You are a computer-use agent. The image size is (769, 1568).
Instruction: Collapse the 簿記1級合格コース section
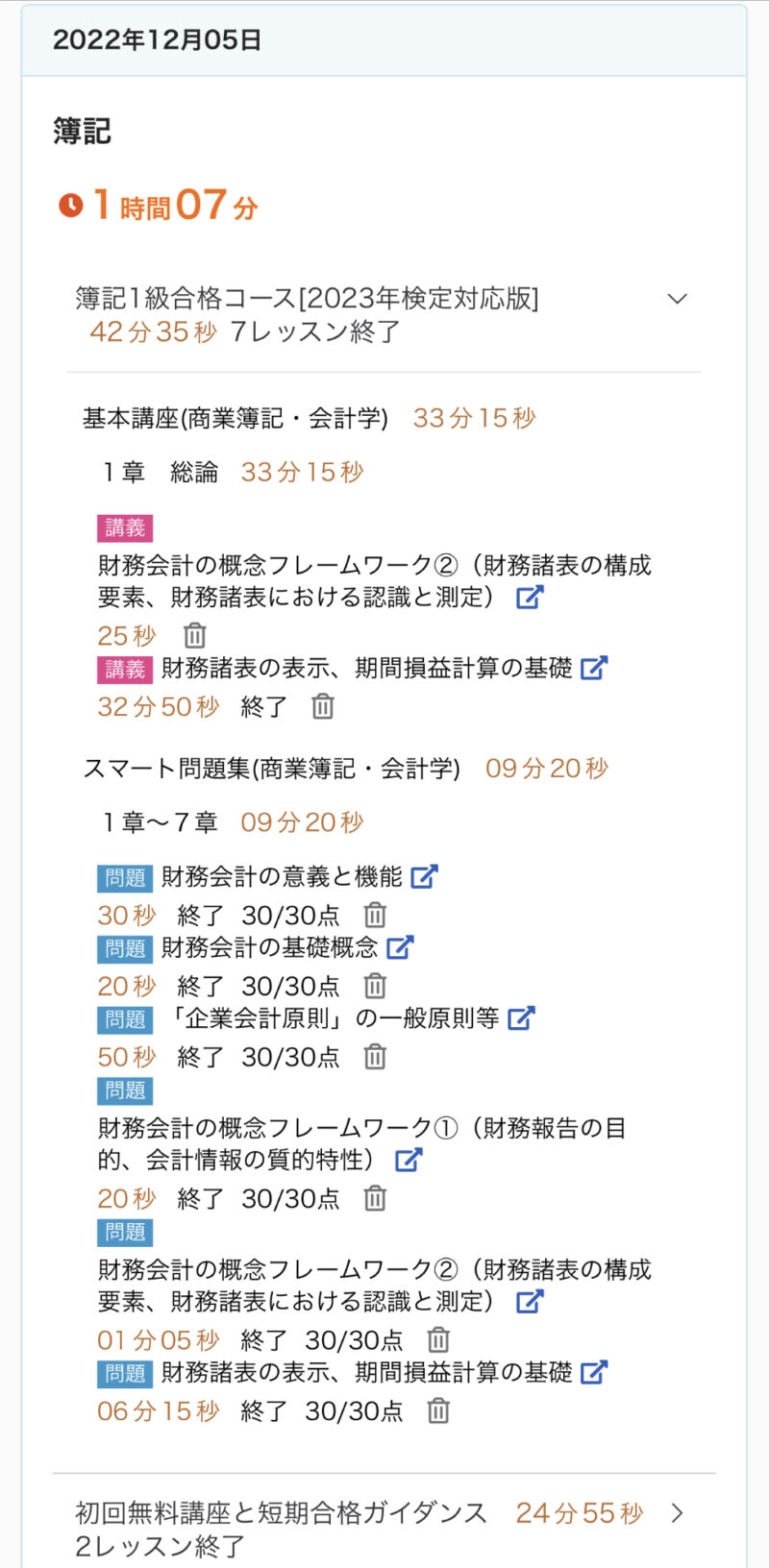677,299
